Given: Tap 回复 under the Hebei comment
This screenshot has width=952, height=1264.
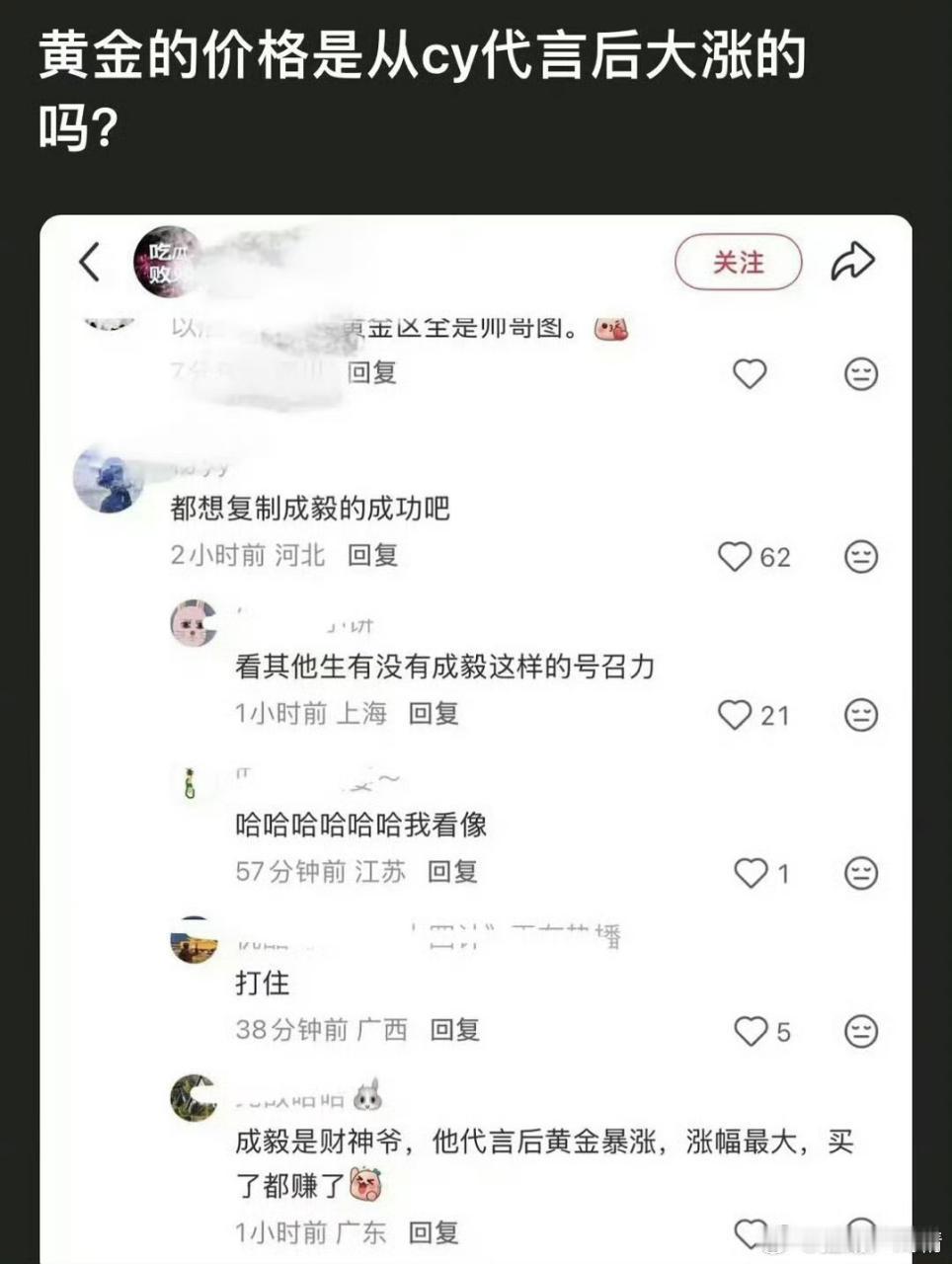Looking at the screenshot, I should point(376,554).
